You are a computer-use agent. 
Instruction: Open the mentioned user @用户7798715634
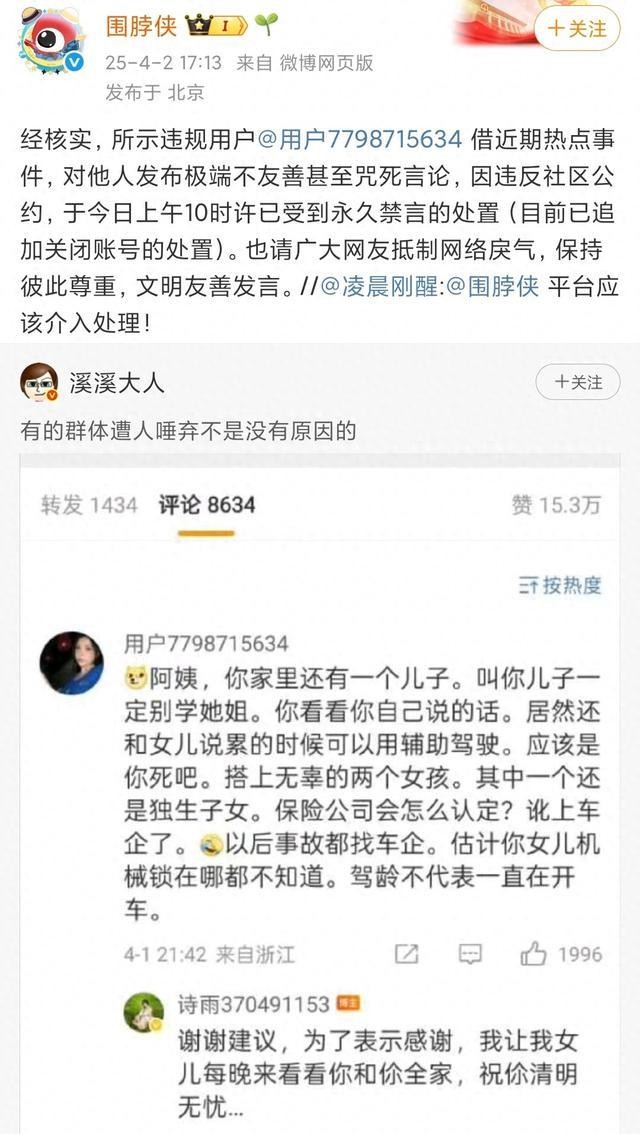(x=359, y=137)
